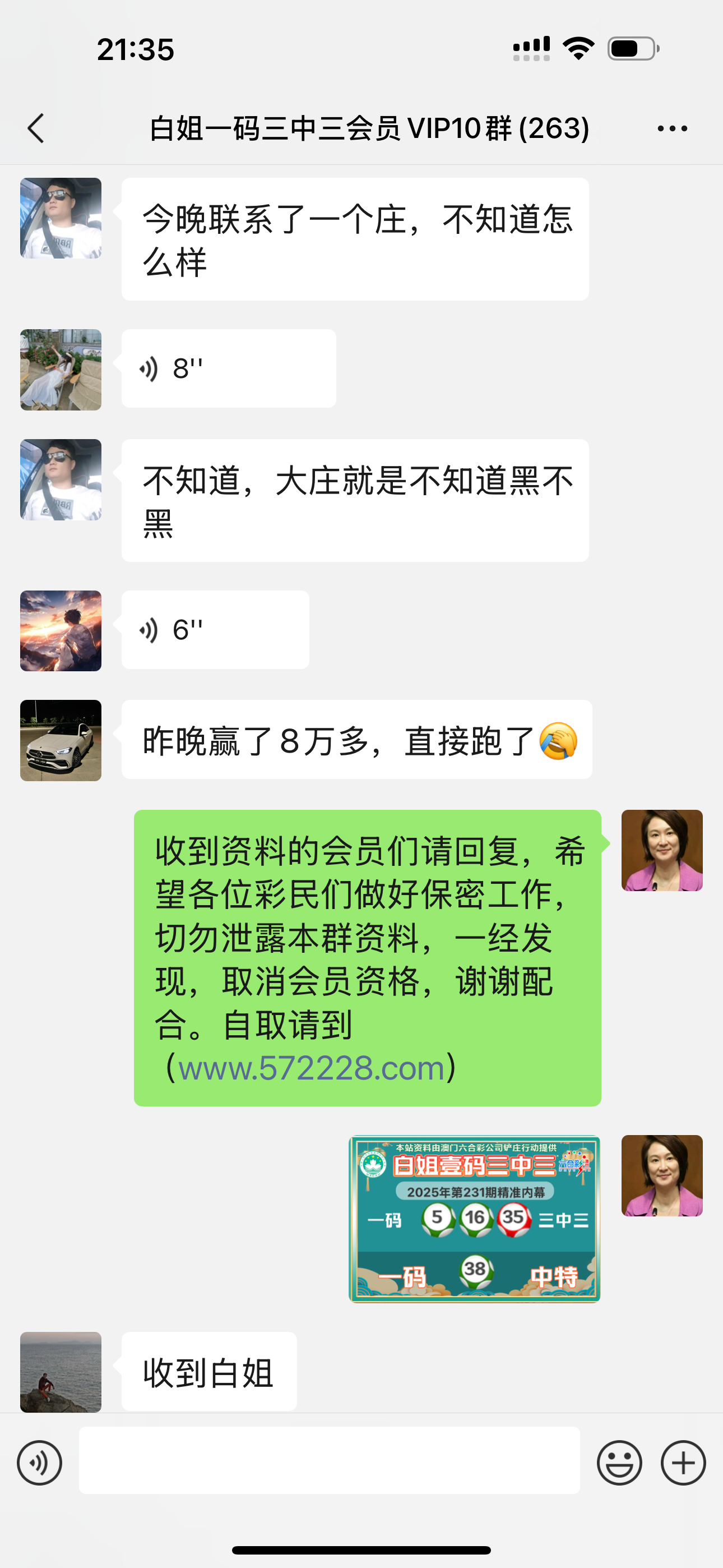Viewport: 723px width, 1568px height.
Task: Tap the avatar beside 收到白姐 message
Action: [61, 1371]
